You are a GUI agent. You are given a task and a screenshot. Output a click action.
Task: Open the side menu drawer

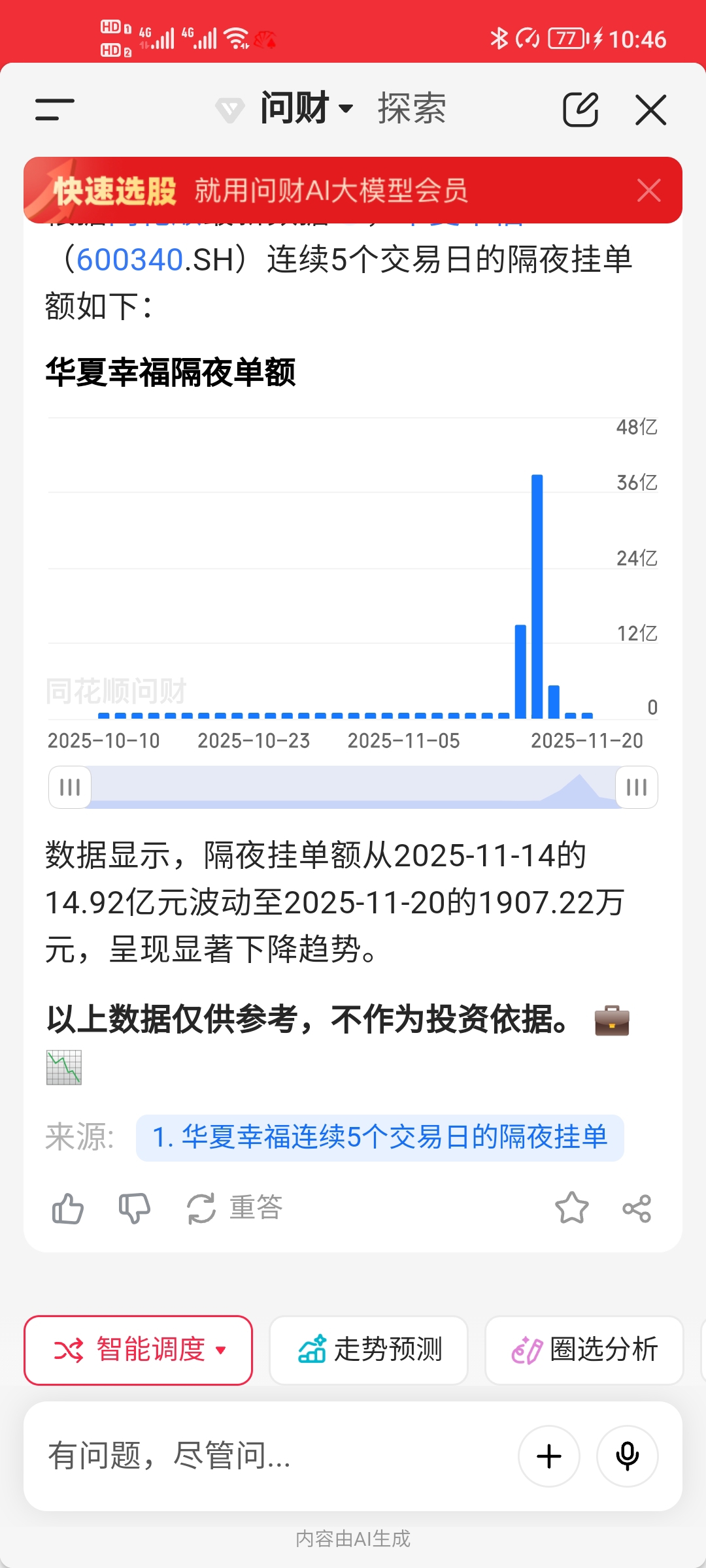click(x=55, y=109)
